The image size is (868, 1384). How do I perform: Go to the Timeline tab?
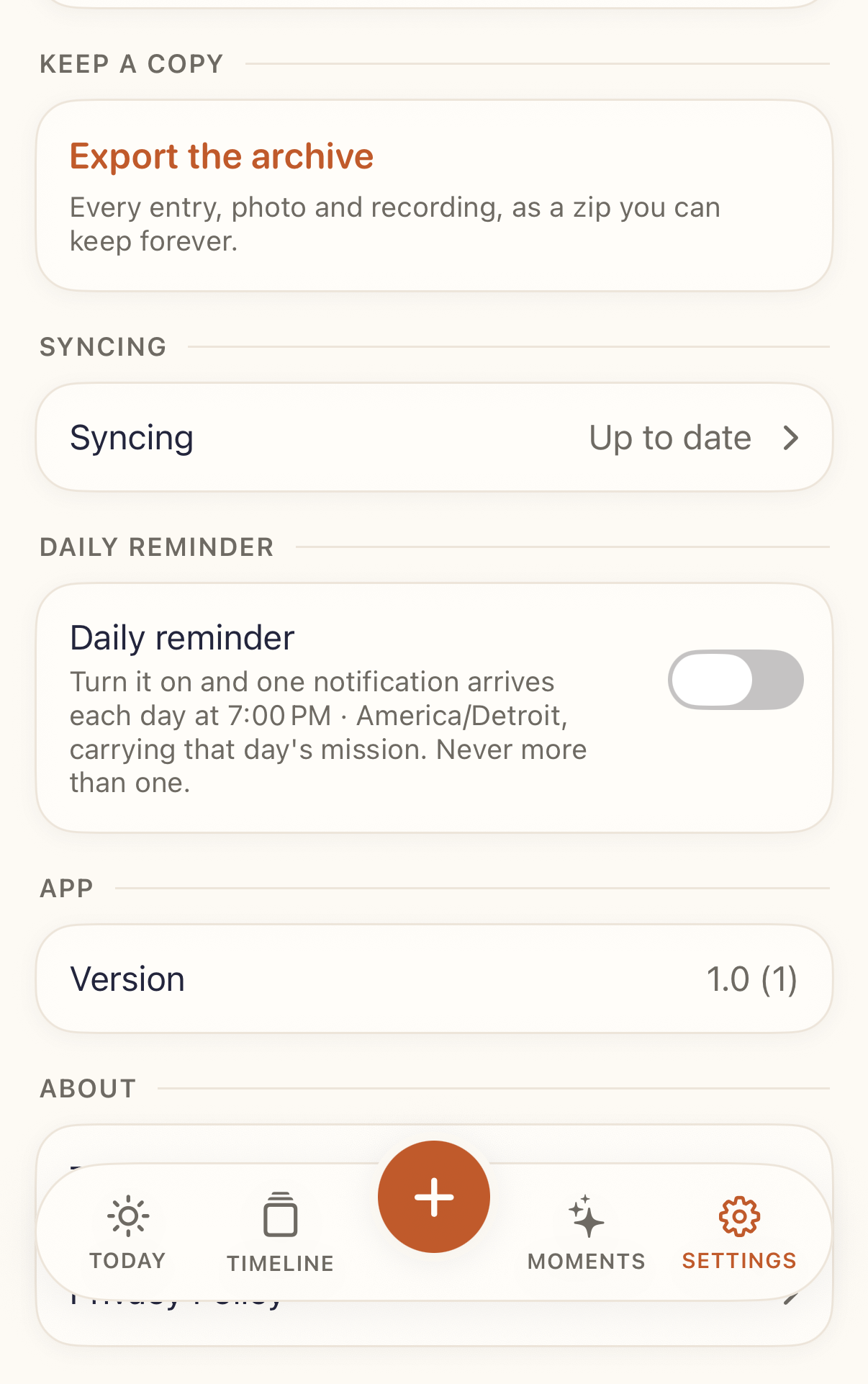pyautogui.click(x=280, y=1234)
